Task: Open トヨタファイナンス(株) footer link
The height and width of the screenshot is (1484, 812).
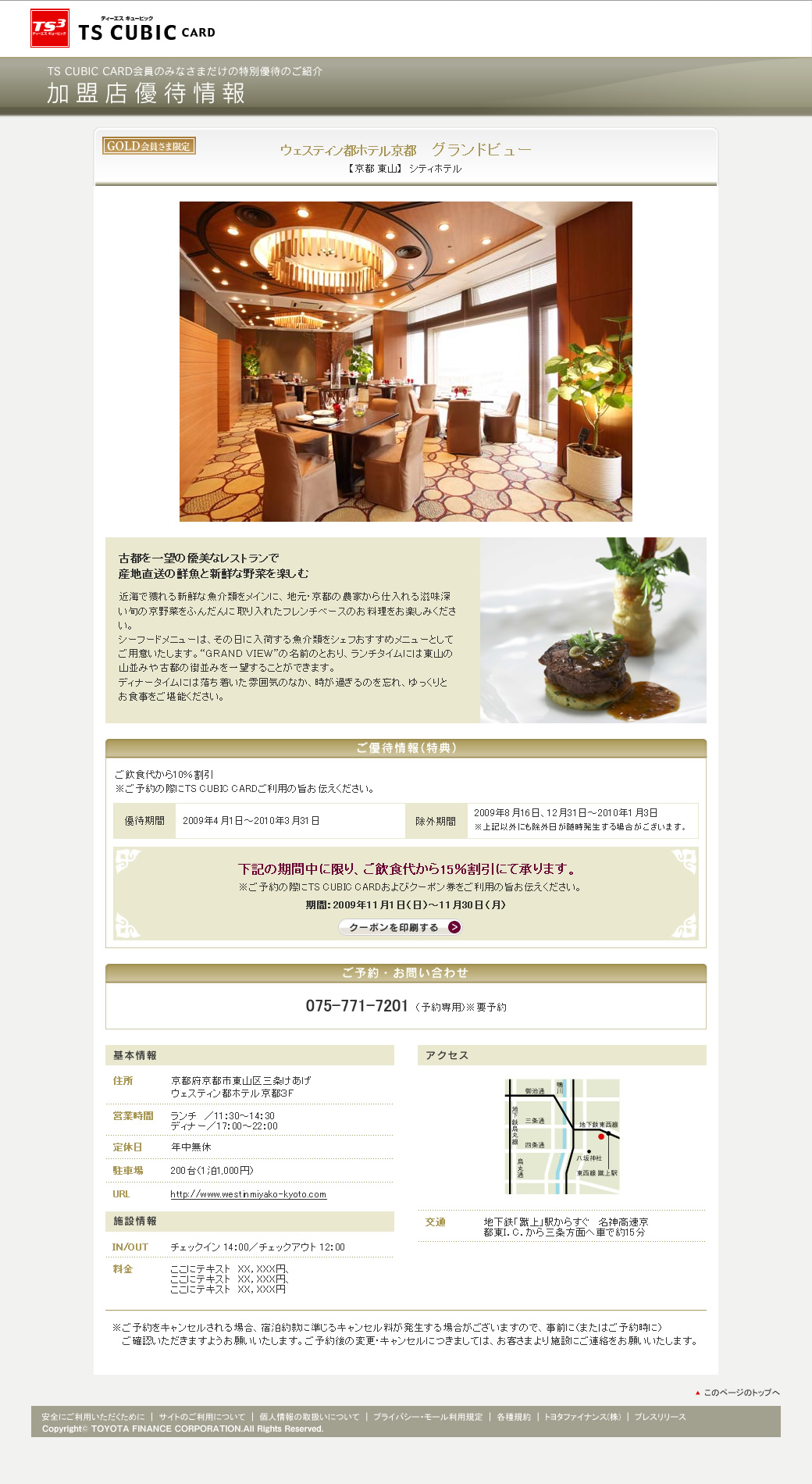Action: 582,1416
